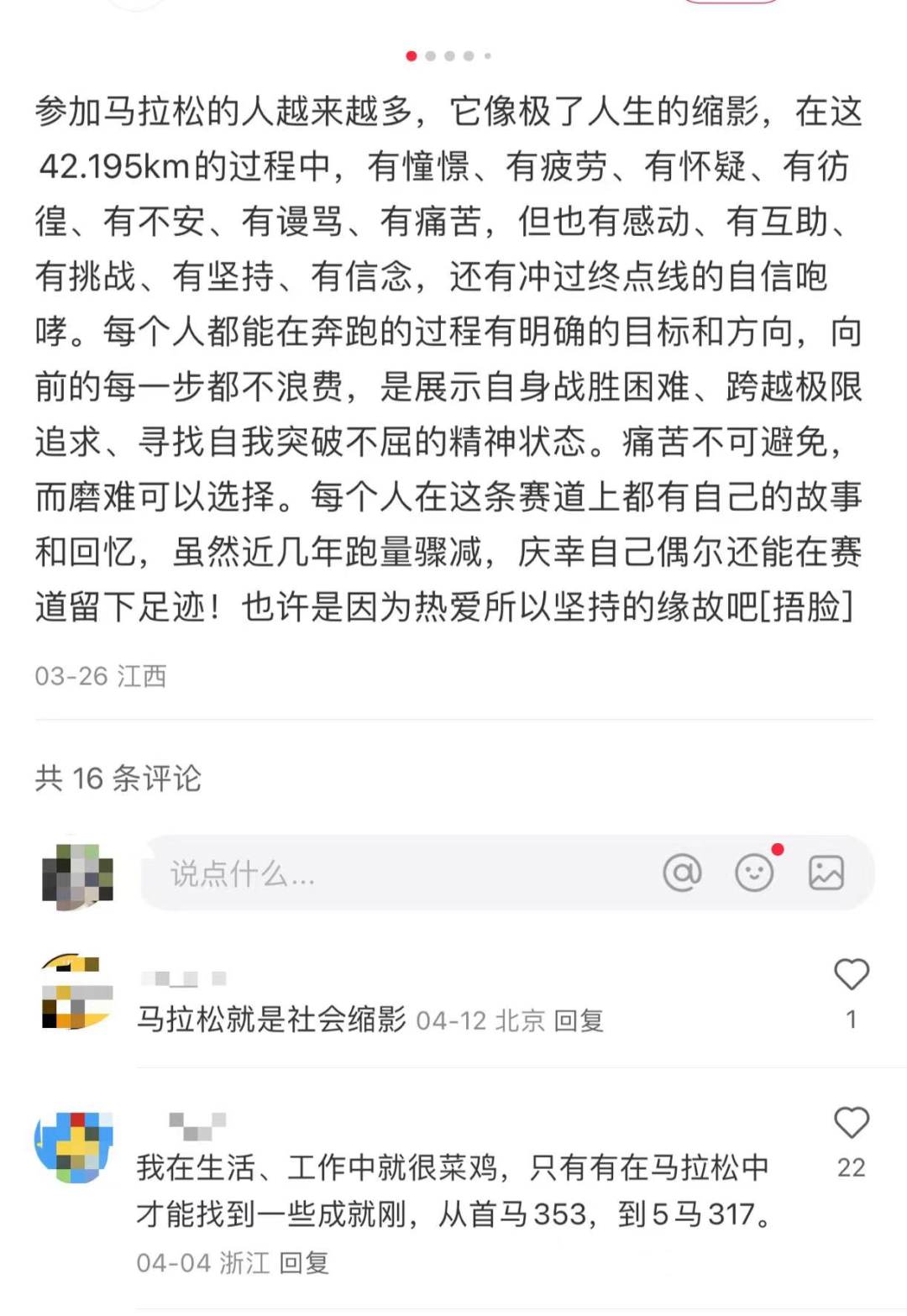Like the 马拉松就是社会缩影 comment
907x1316 pixels.
coord(851,975)
